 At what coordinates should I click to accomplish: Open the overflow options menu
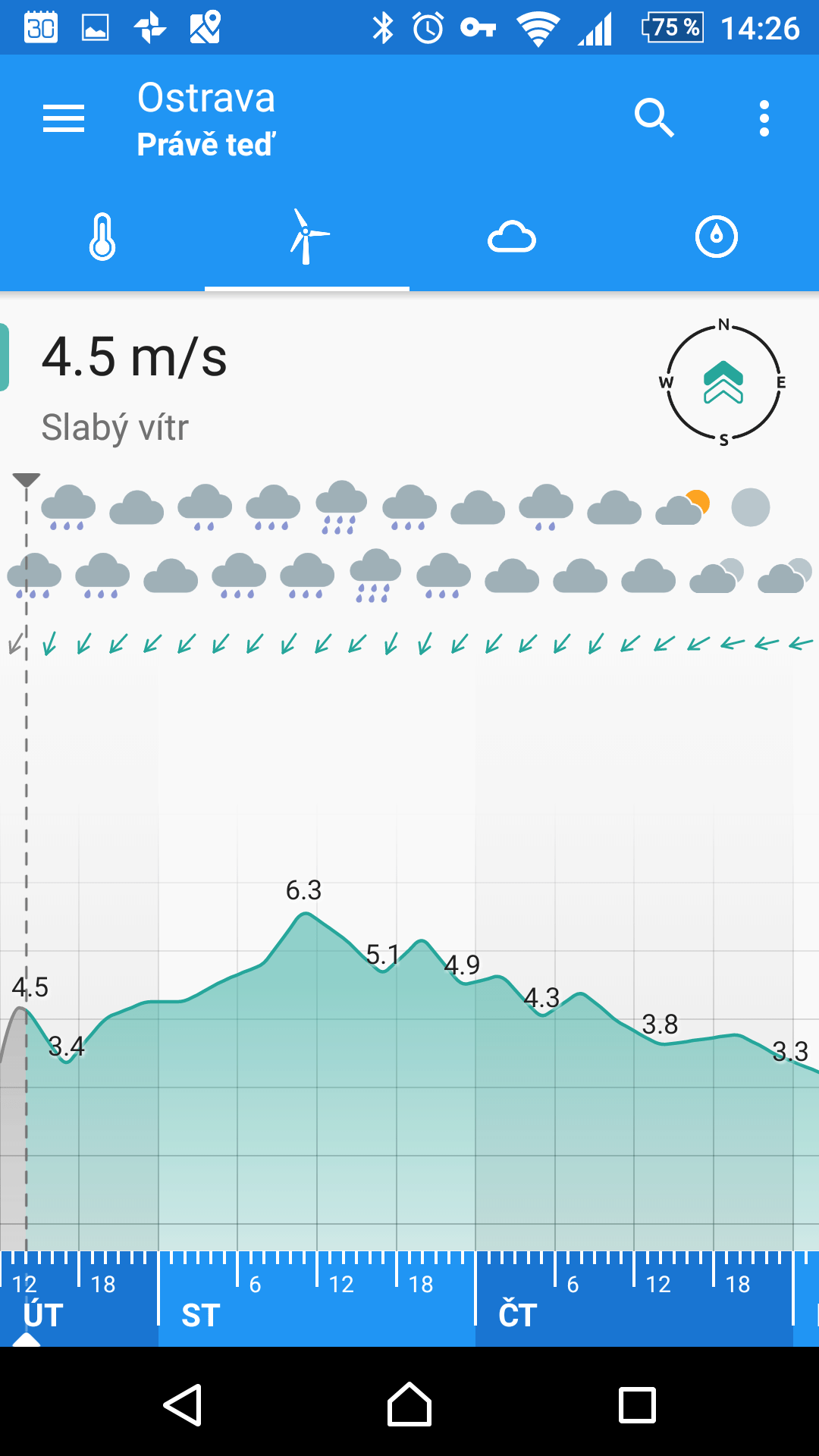764,119
